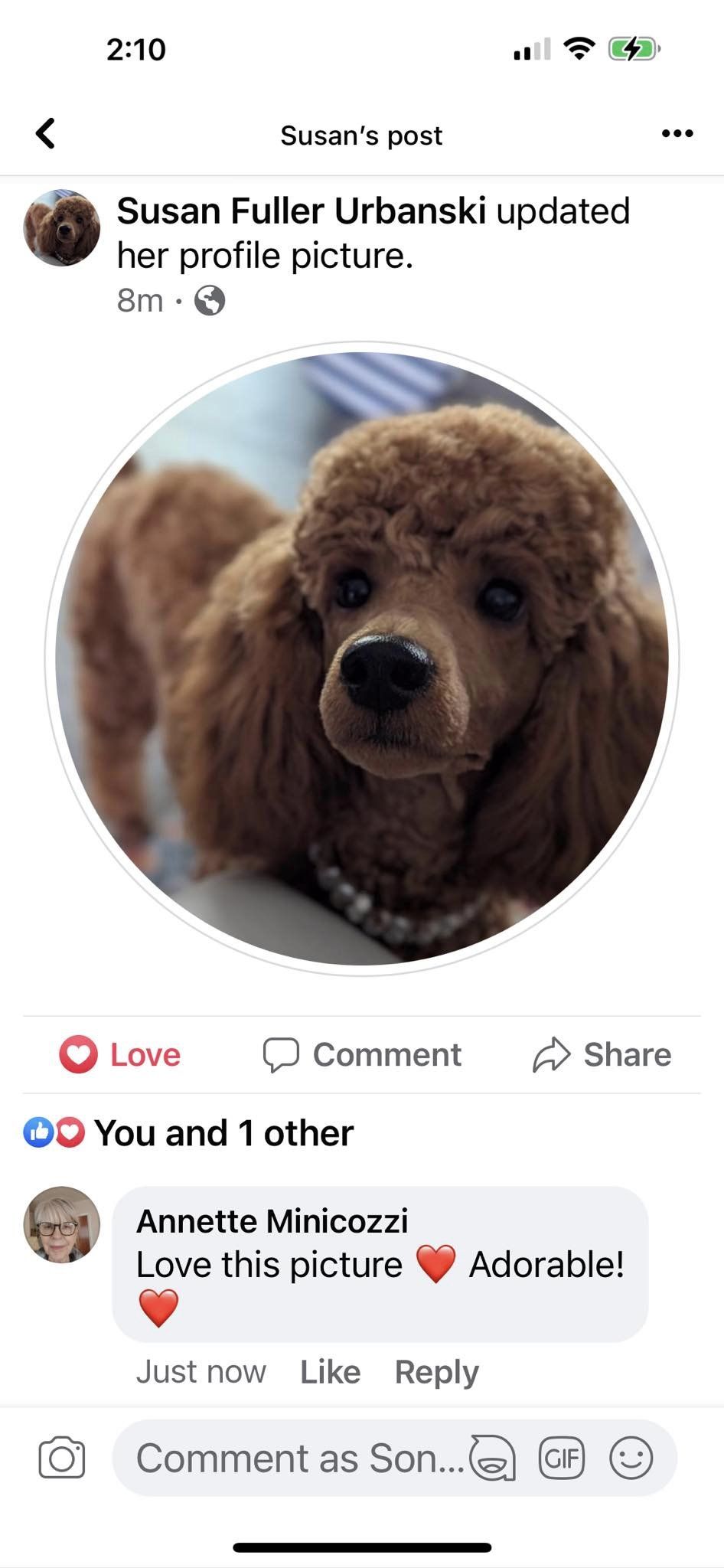Open the emoji smiley picker
724x1568 pixels.
click(x=631, y=1458)
